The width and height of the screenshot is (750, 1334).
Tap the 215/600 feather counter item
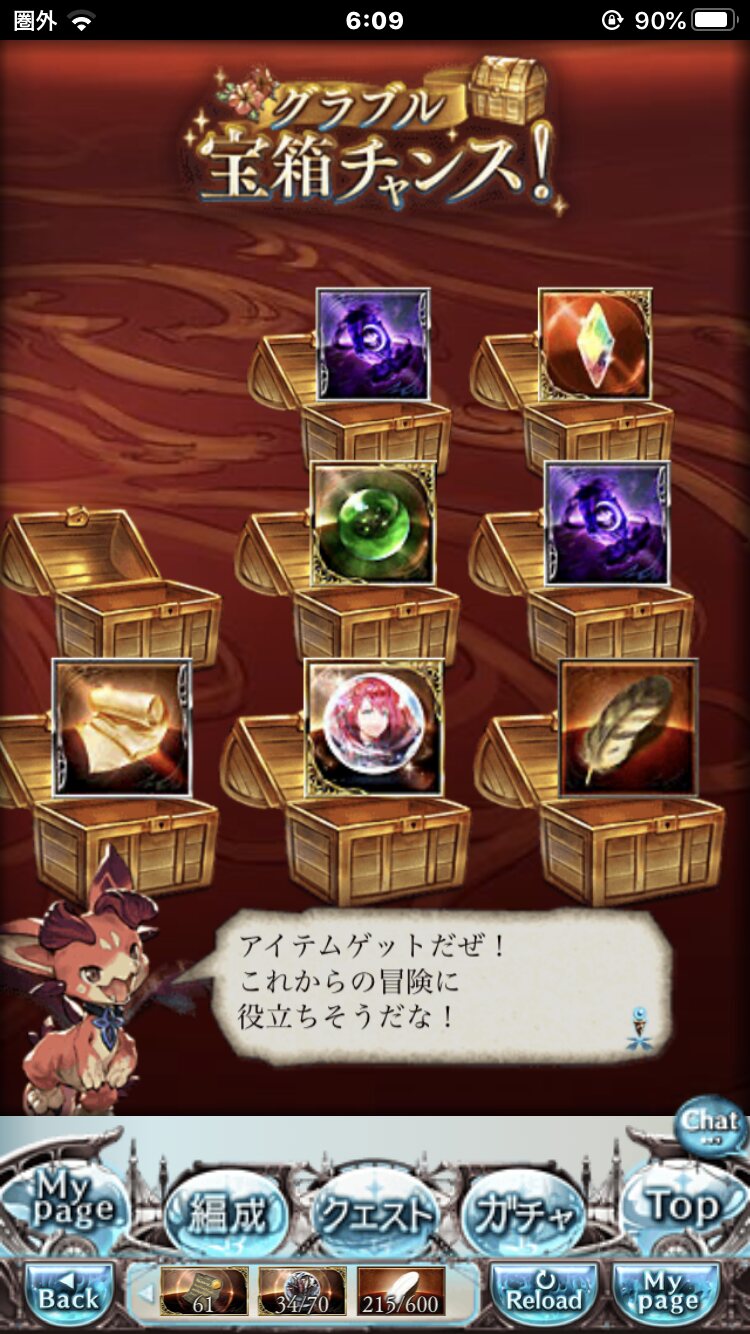[401, 1291]
